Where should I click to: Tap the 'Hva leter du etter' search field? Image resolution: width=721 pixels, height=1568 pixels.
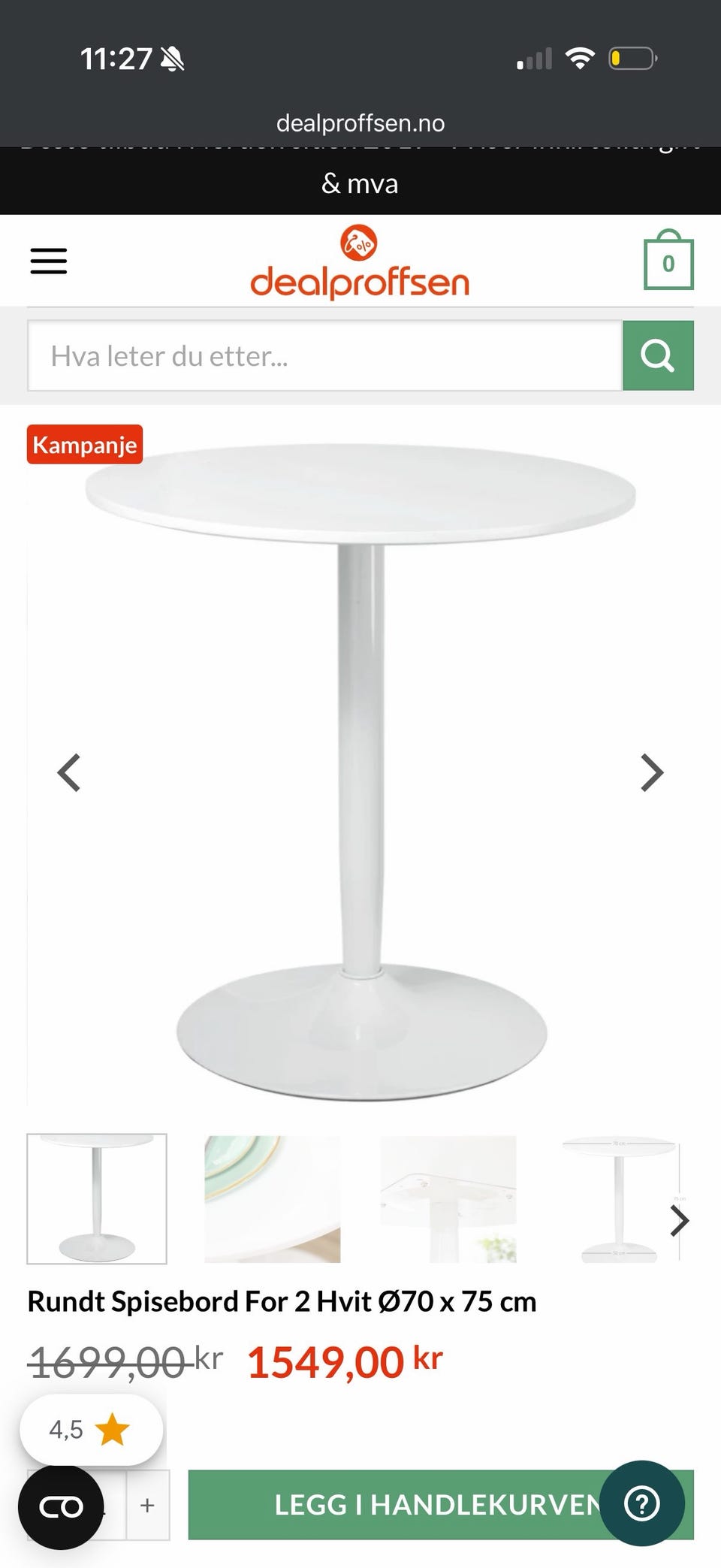pos(325,355)
